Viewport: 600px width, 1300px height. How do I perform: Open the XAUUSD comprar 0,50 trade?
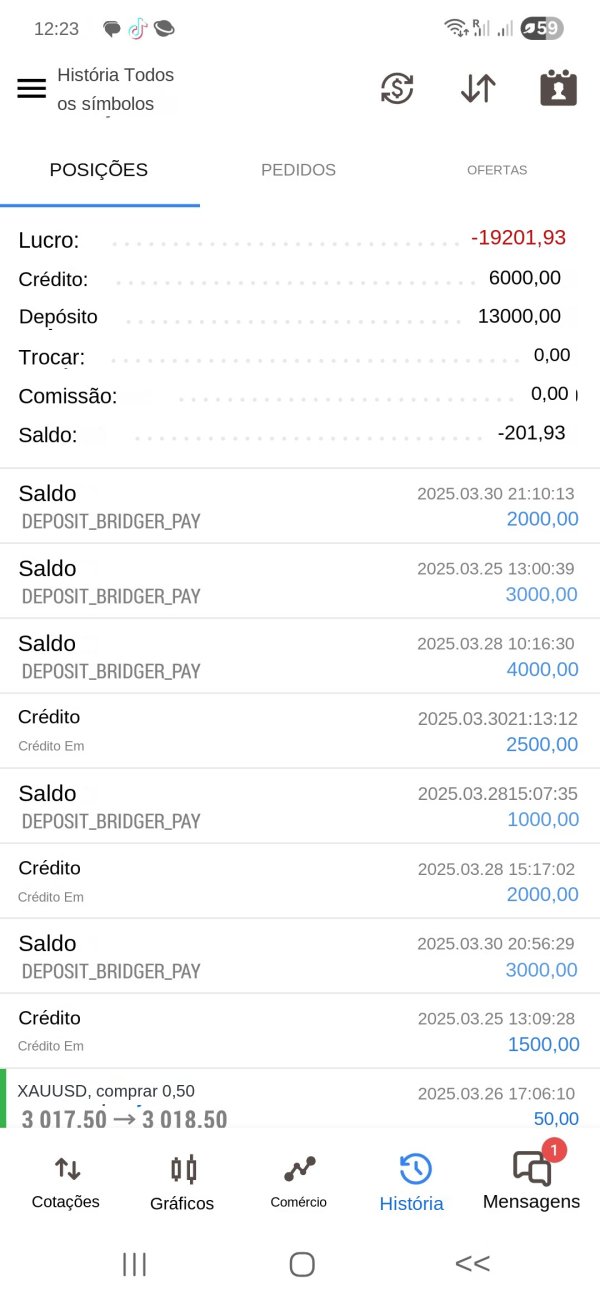coord(300,1099)
